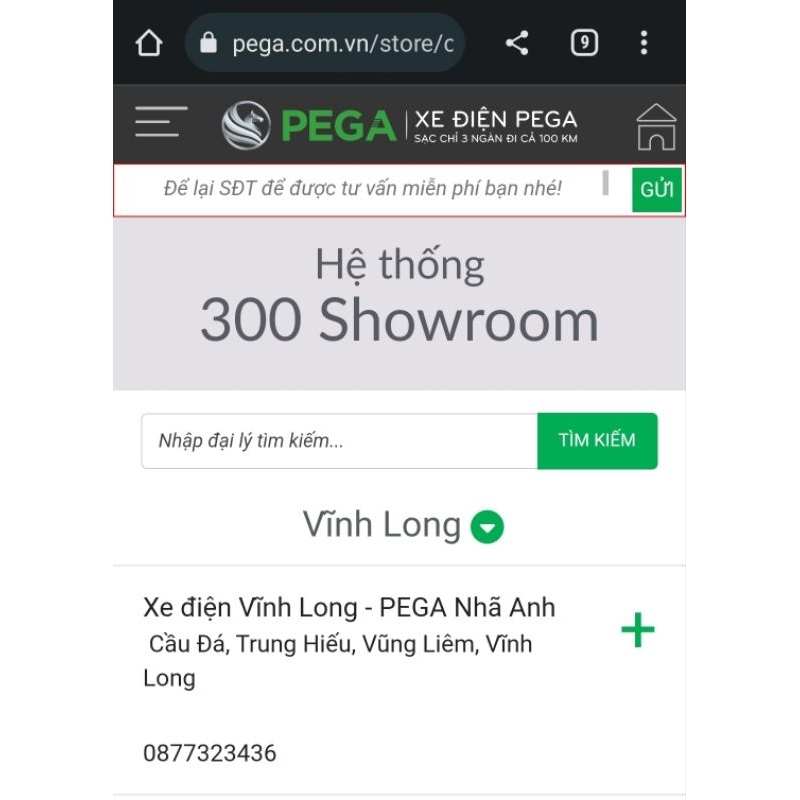This screenshot has height=800, width=800.
Task: Focus the phone number consultation field
Action: (370, 188)
